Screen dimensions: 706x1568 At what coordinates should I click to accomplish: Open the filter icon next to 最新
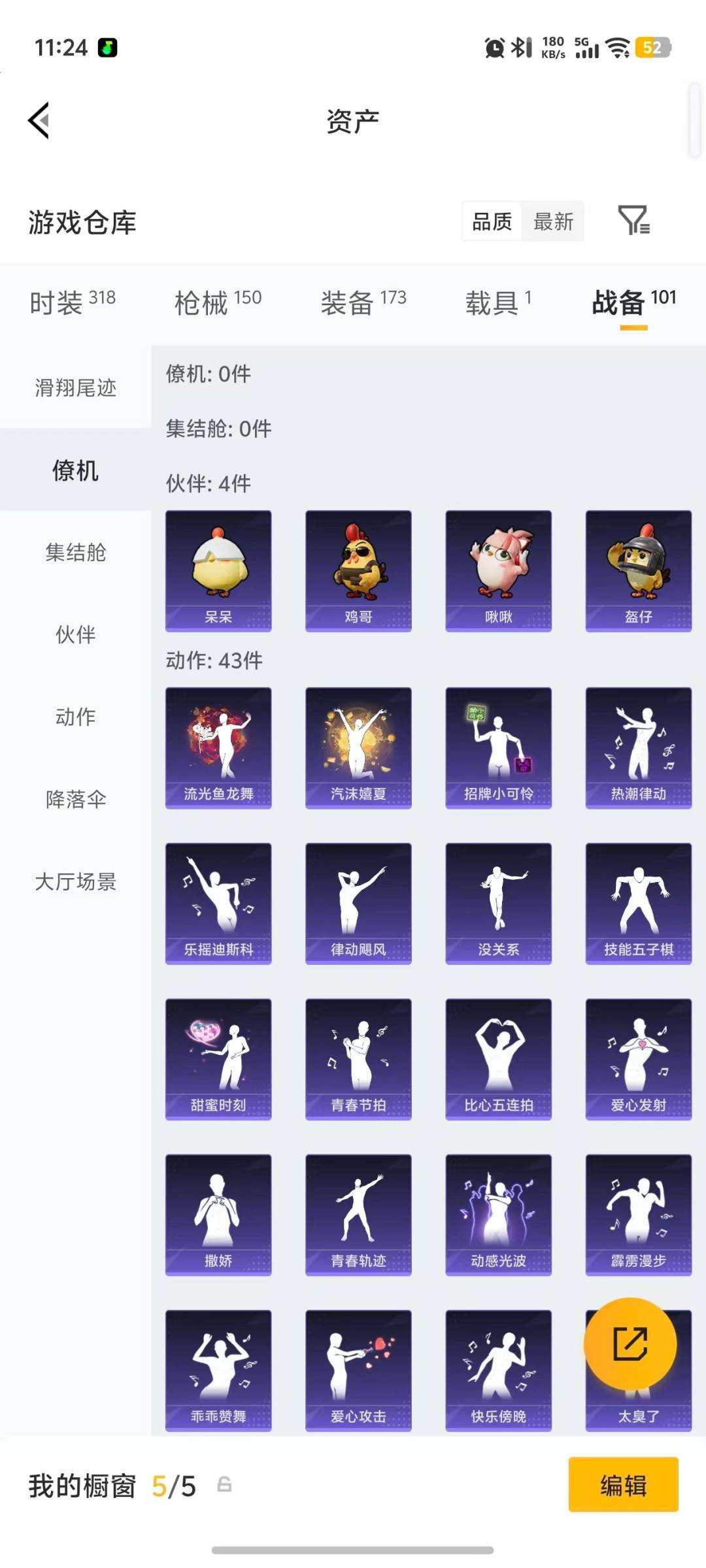coord(634,222)
